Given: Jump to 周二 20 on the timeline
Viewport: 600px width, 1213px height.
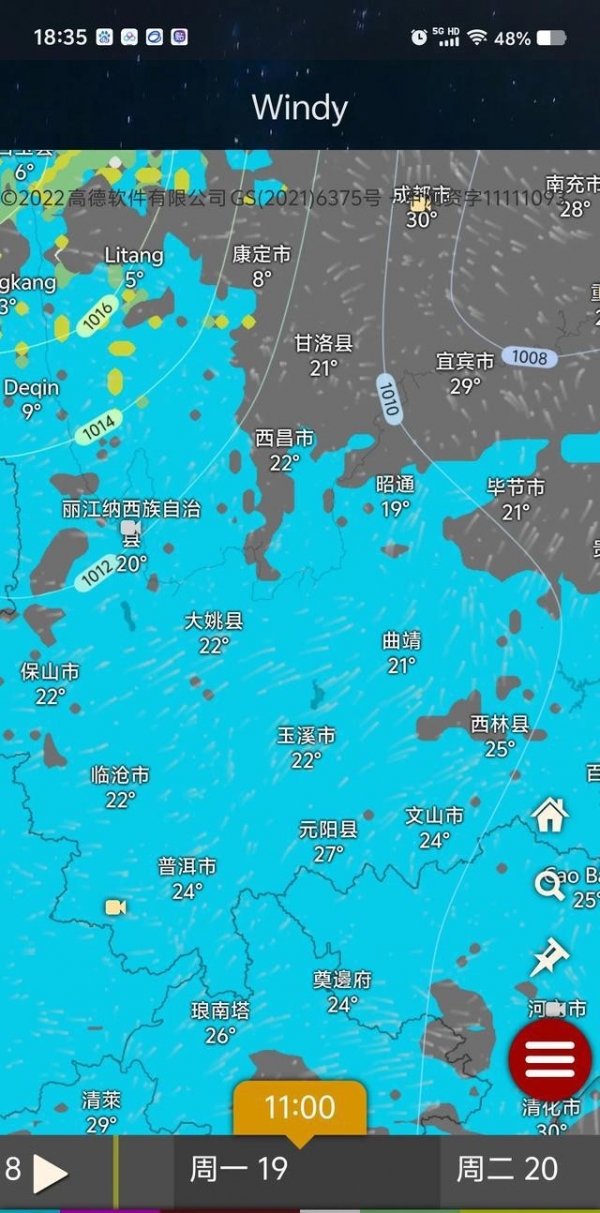Looking at the screenshot, I should [507, 1169].
